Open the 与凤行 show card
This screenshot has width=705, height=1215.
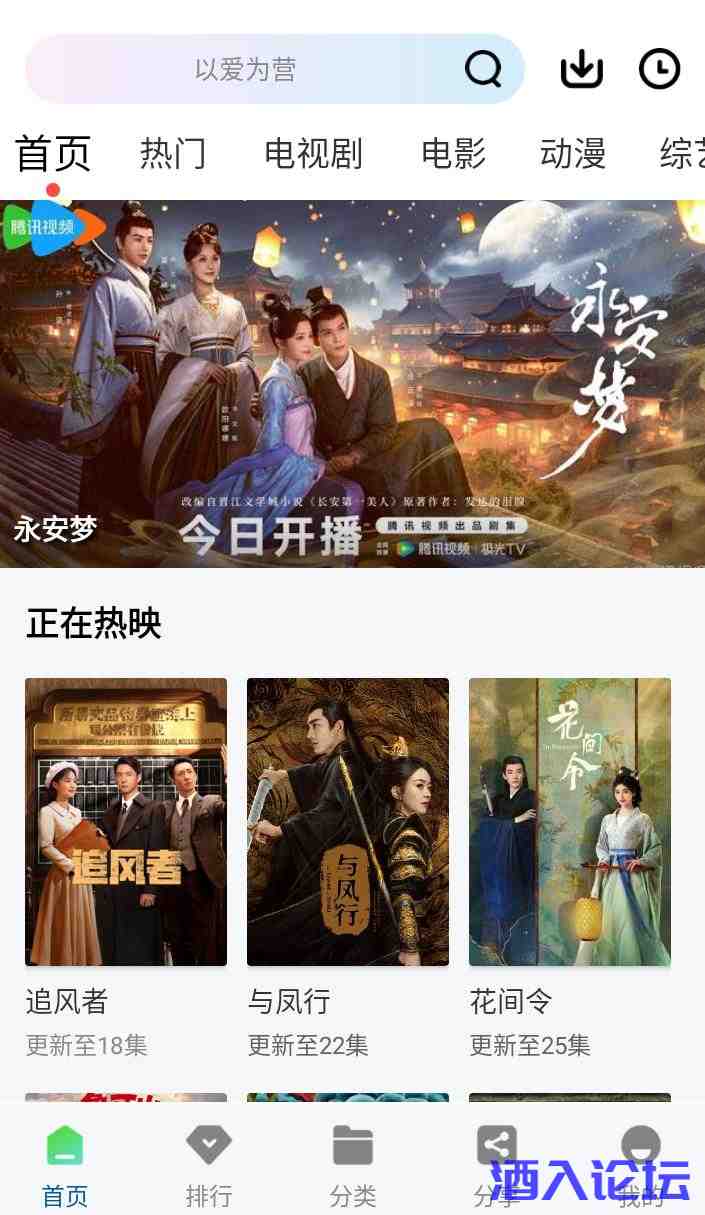[348, 822]
